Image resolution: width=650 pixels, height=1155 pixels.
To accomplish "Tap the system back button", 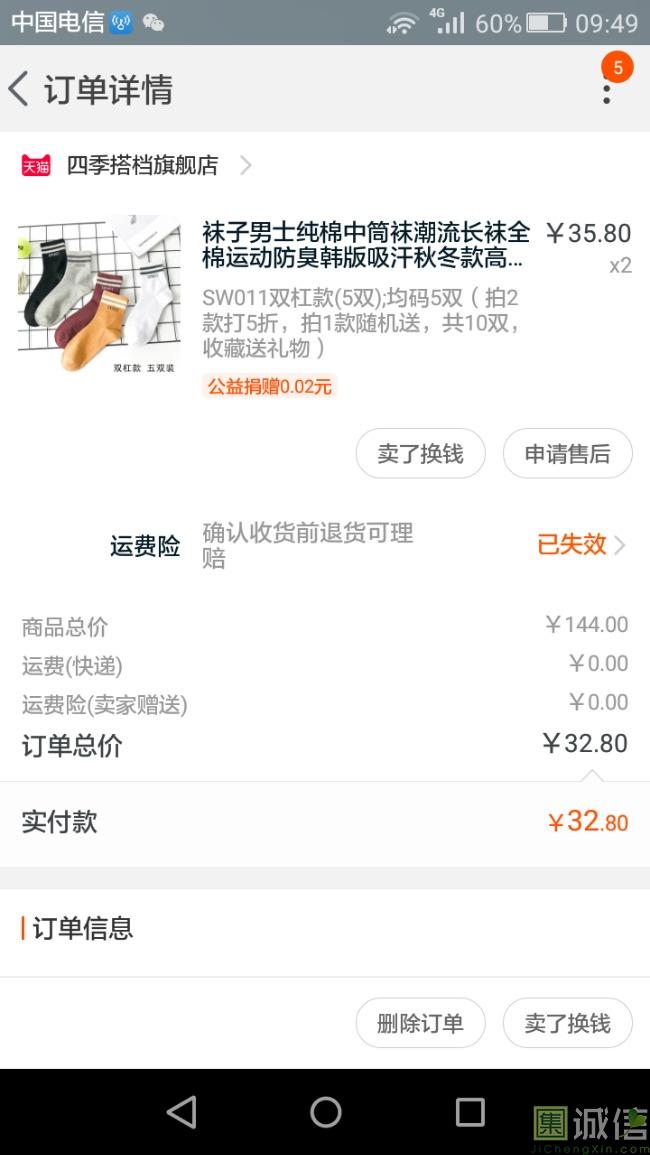I will 182,1112.
